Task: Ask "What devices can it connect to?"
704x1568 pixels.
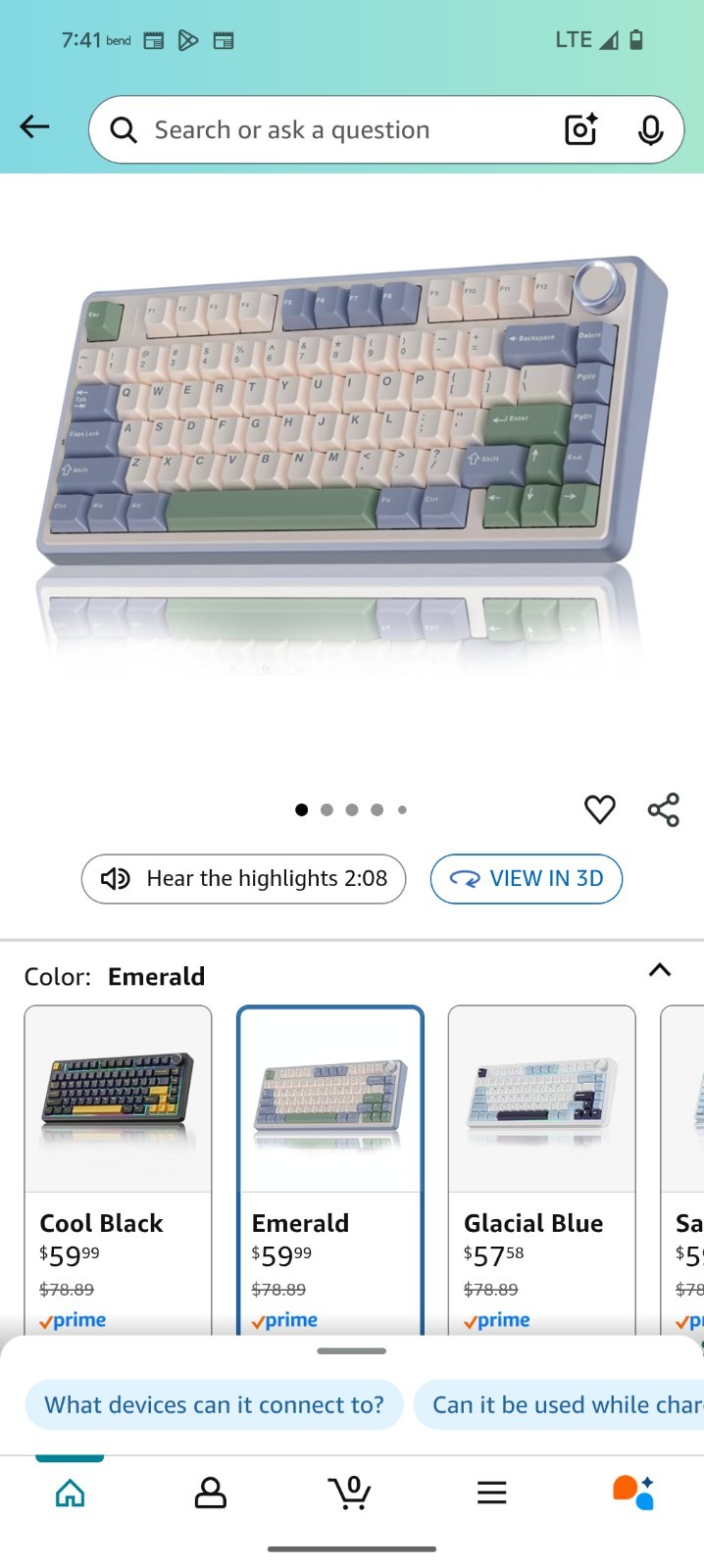Action: click(x=214, y=1404)
